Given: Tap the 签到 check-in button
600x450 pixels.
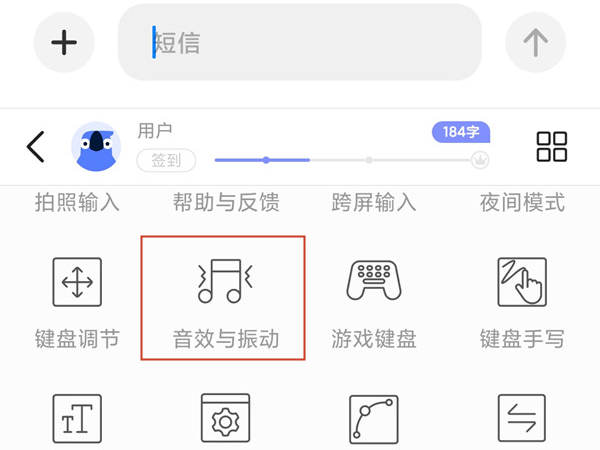Looking at the screenshot, I should 166,160.
